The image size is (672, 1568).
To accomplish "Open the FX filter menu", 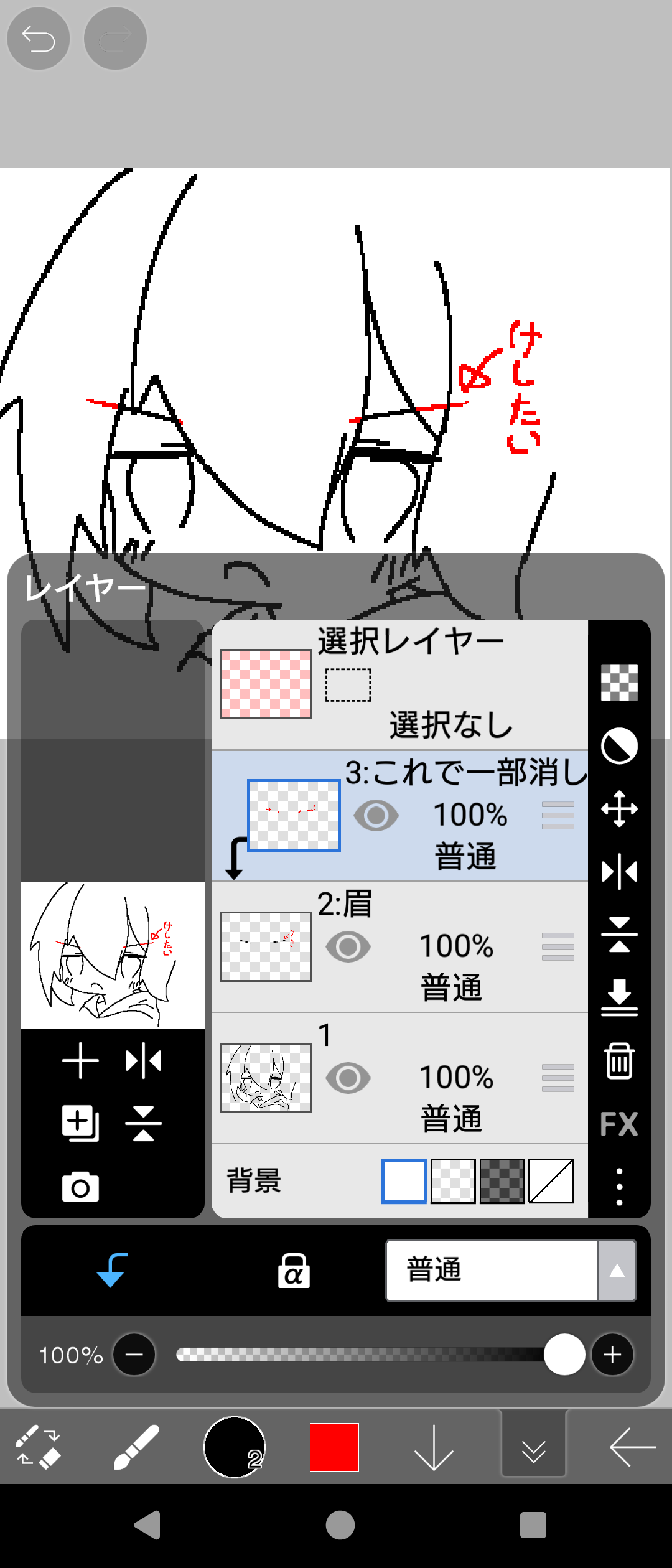I will (x=619, y=1124).
